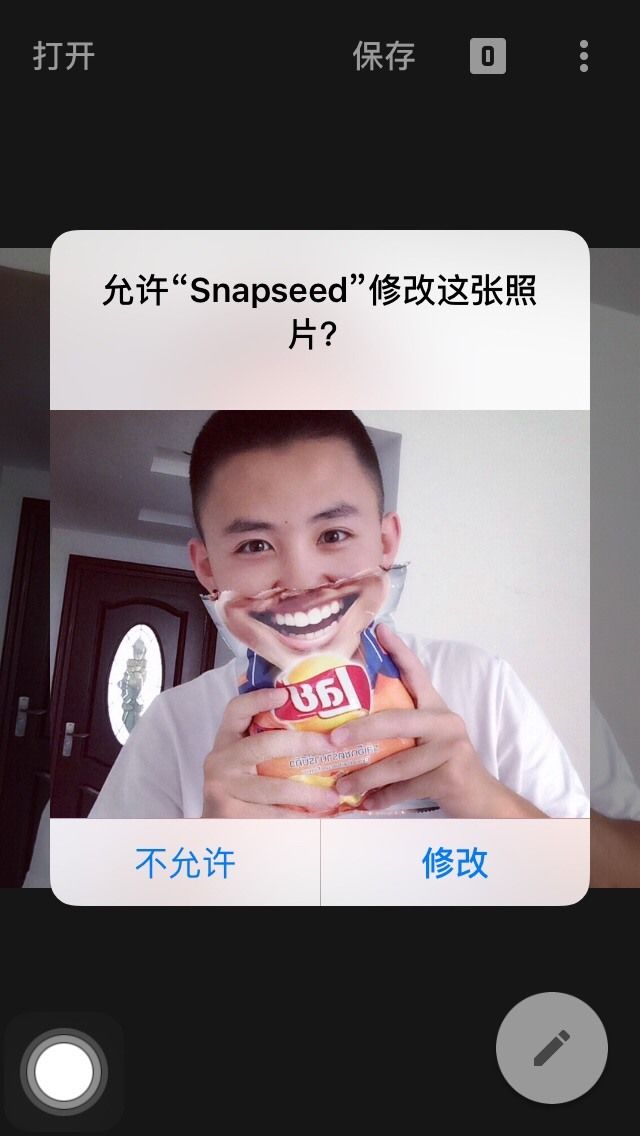Tap 打开 to open a photo
Viewport: 640px width, 1136px height.
click(x=64, y=57)
